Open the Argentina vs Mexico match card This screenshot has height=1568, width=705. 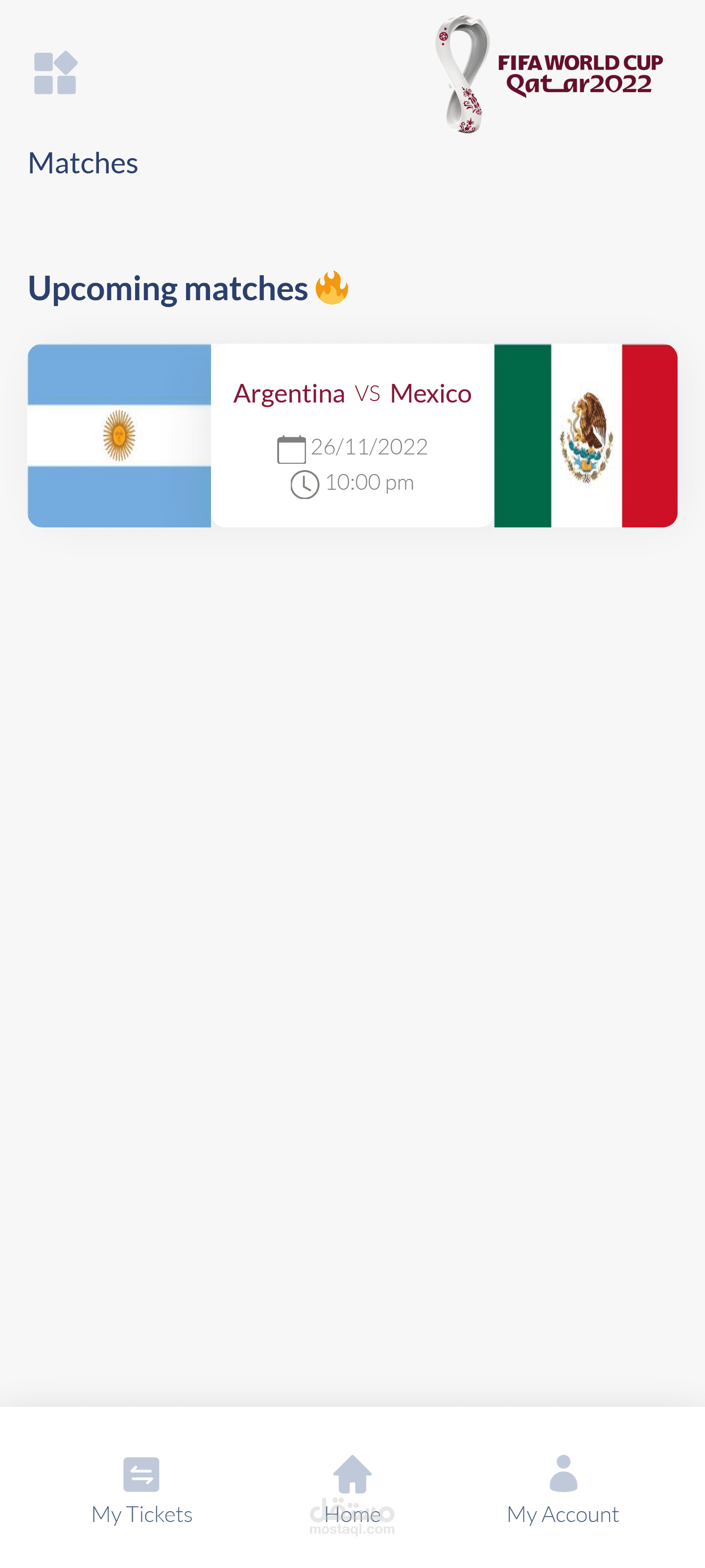[352, 435]
